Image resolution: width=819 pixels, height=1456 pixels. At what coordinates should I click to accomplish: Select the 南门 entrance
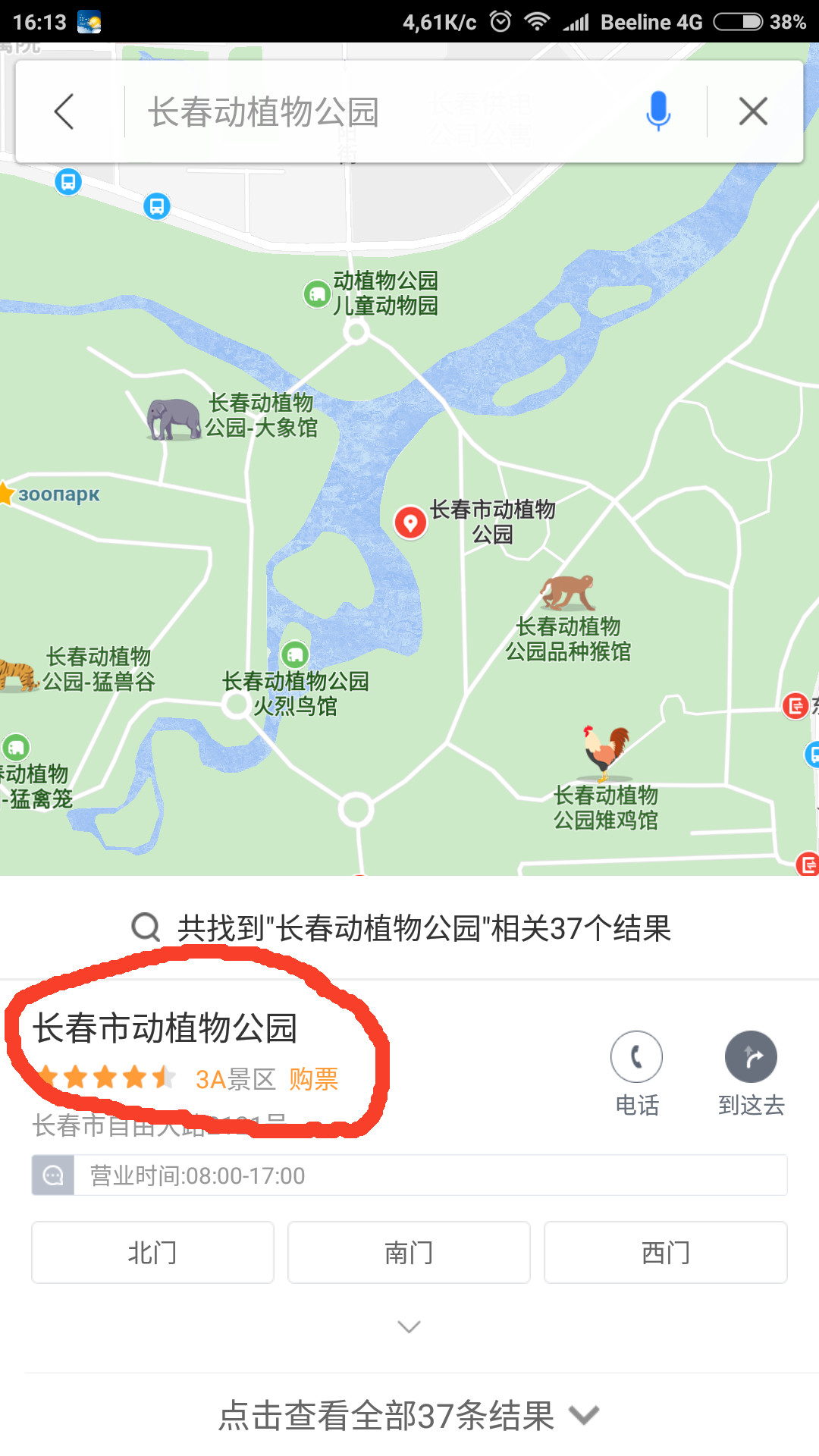tap(409, 1252)
